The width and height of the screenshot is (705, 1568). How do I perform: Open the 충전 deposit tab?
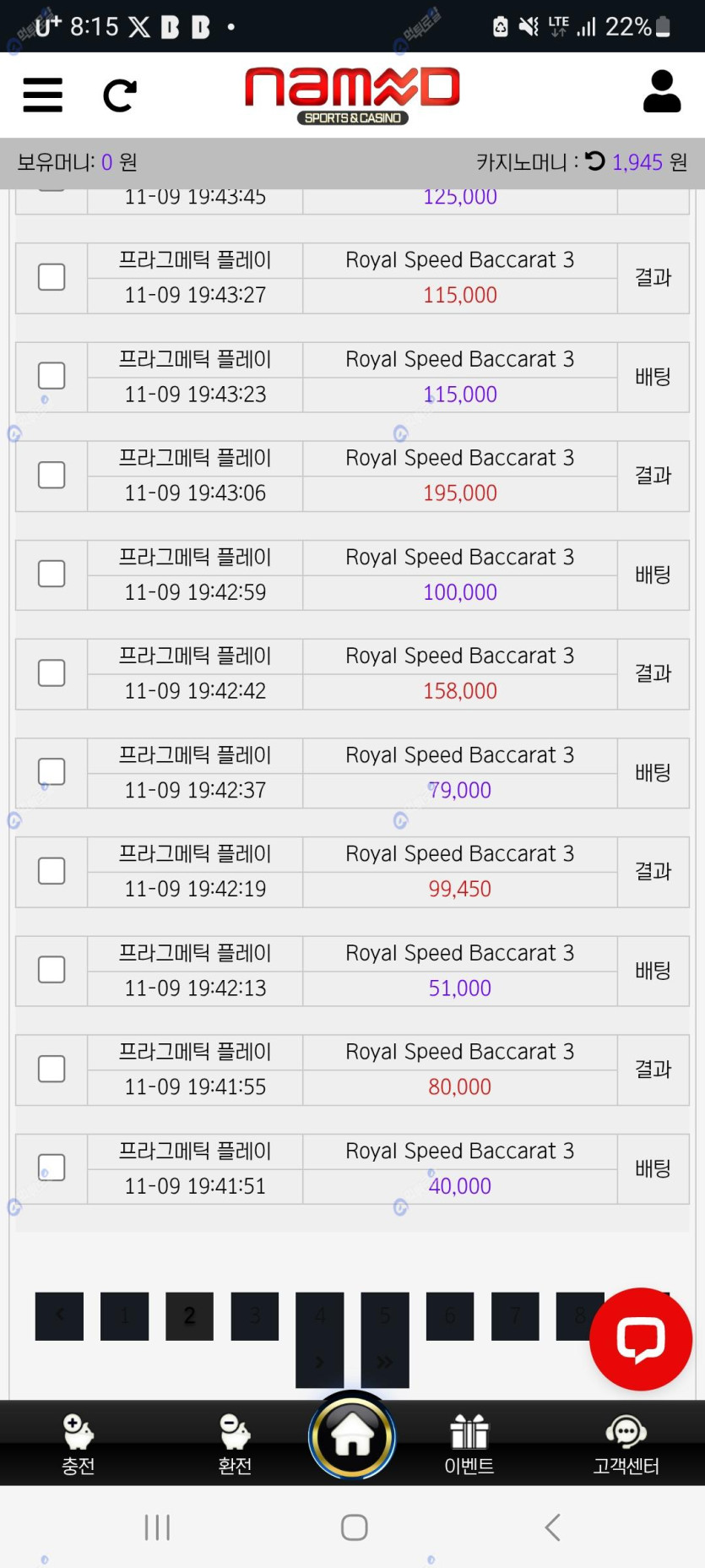click(x=79, y=1444)
